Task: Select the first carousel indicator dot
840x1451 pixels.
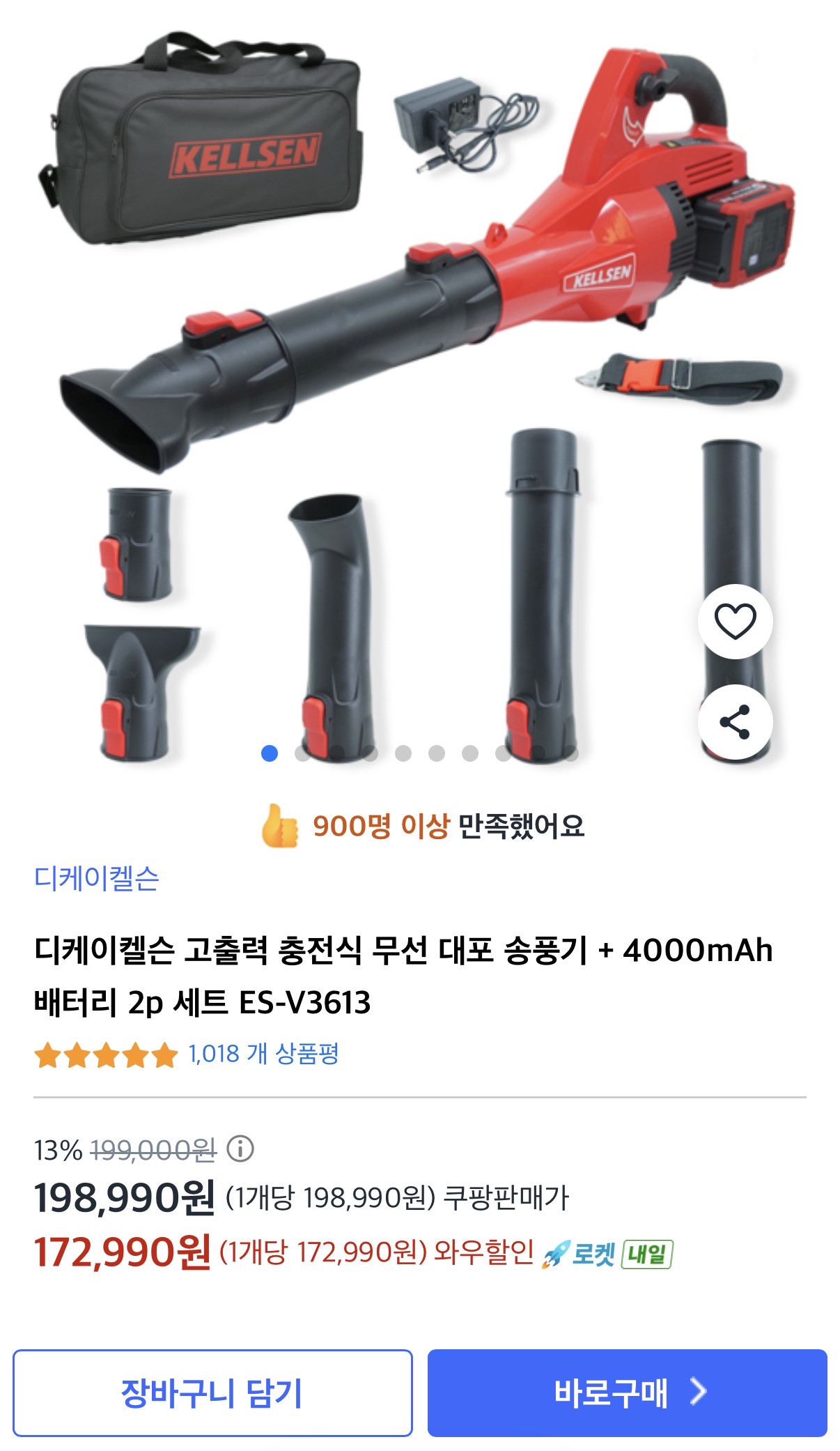Action: (x=268, y=753)
